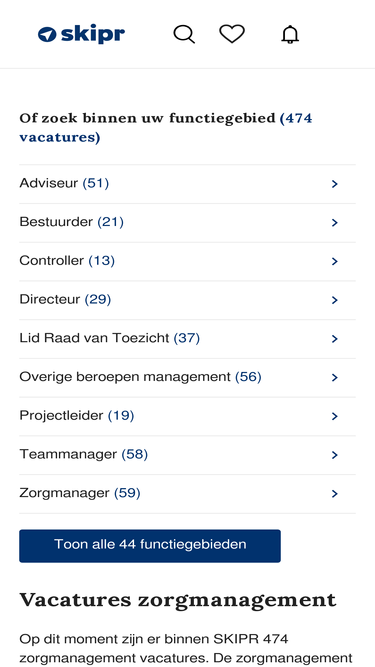Screen dimensions: 375x667
Task: View Controller vacancies
Action: tap(187, 261)
